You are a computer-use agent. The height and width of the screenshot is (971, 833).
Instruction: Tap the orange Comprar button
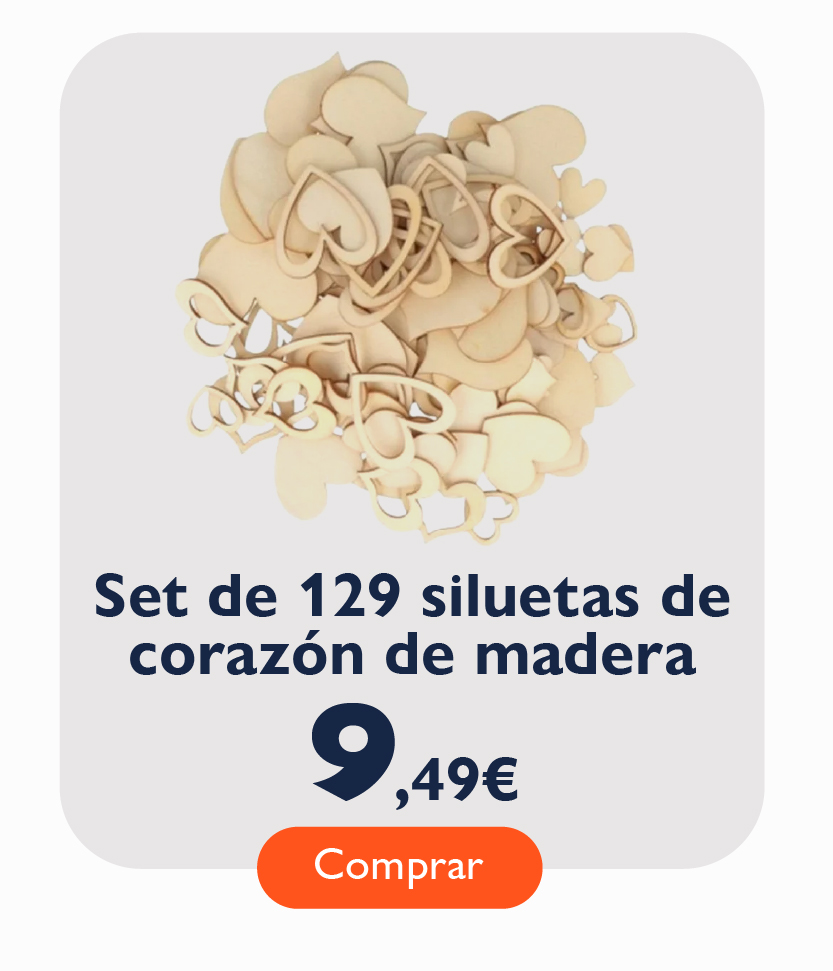tap(399, 866)
